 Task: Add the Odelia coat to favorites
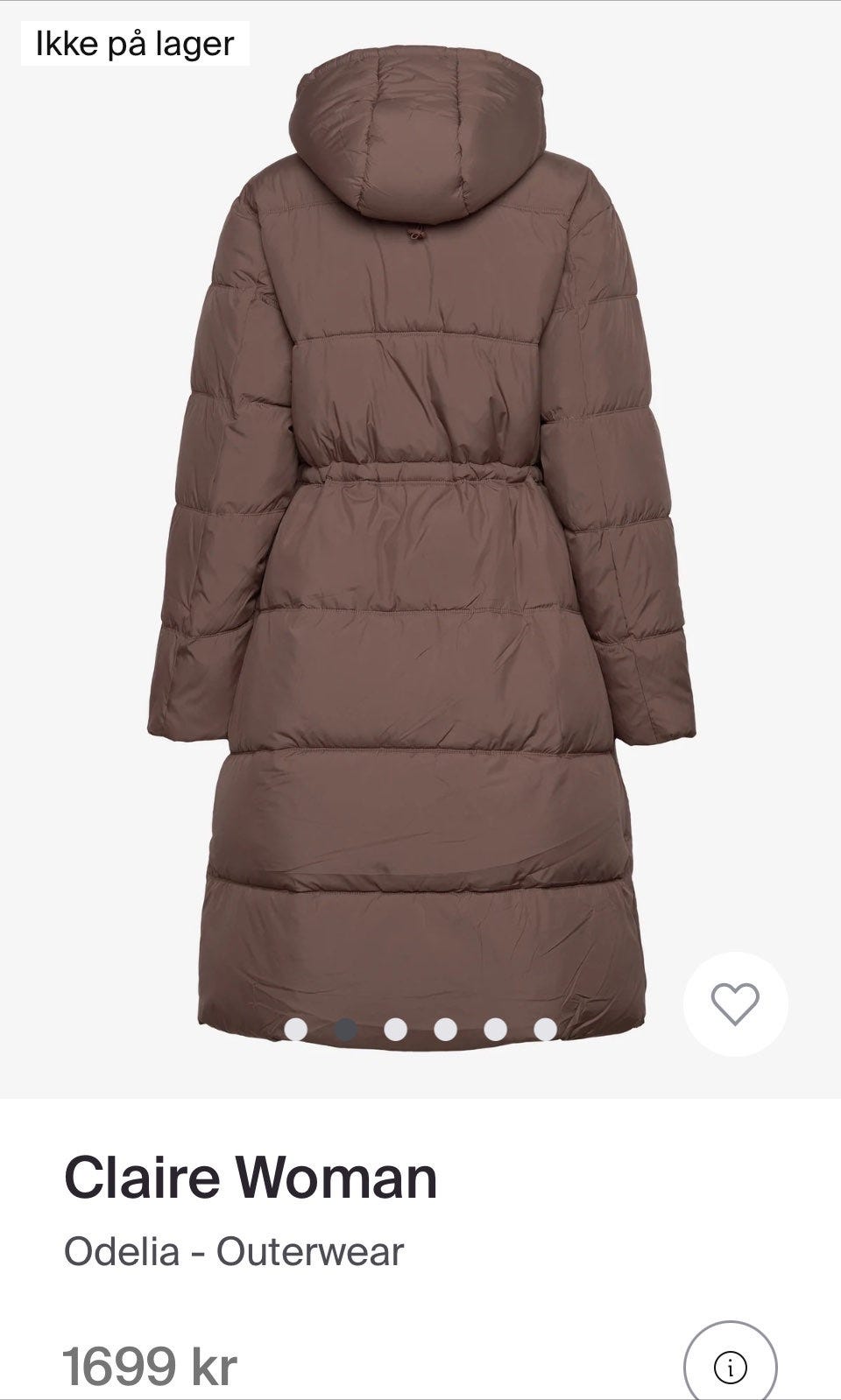click(735, 1003)
